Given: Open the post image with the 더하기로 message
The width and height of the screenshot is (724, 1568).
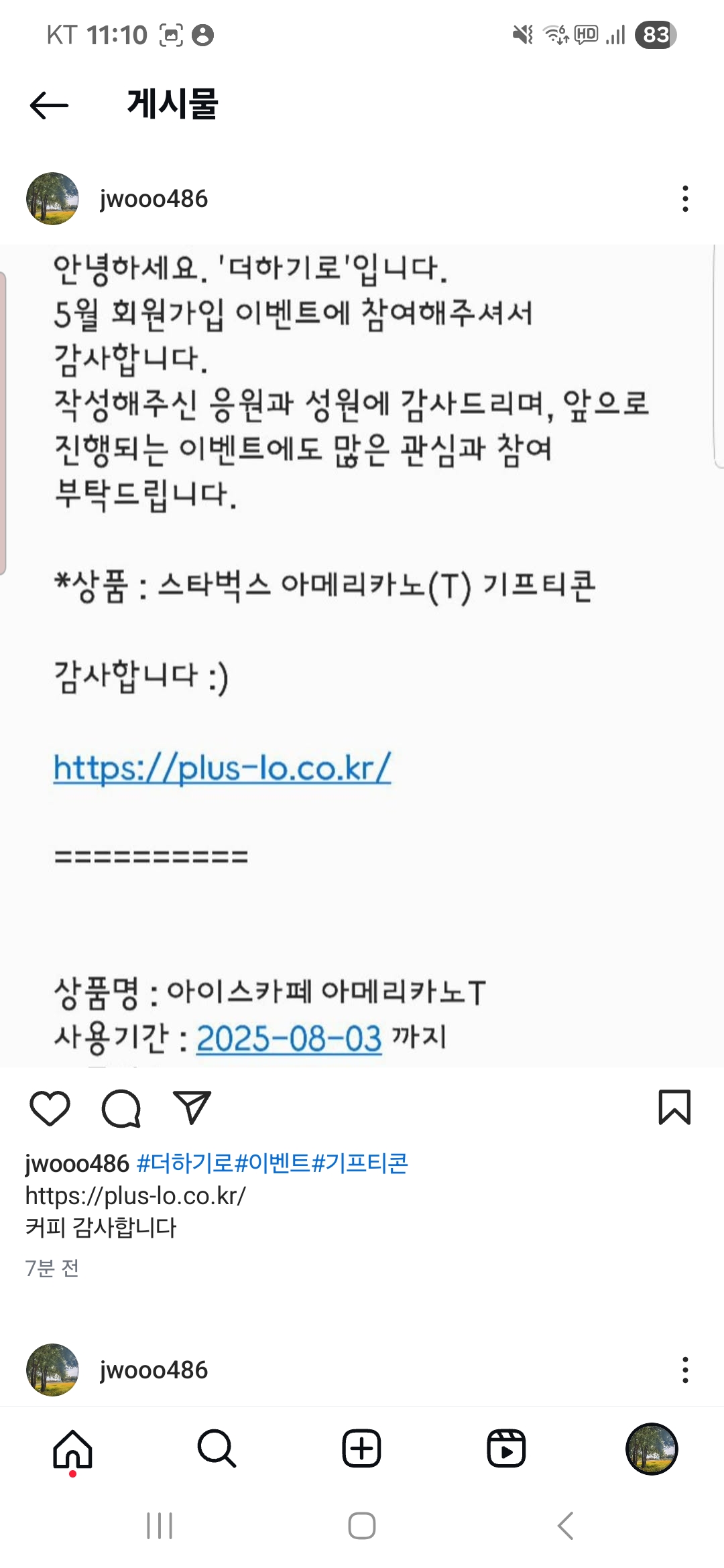Looking at the screenshot, I should (362, 657).
